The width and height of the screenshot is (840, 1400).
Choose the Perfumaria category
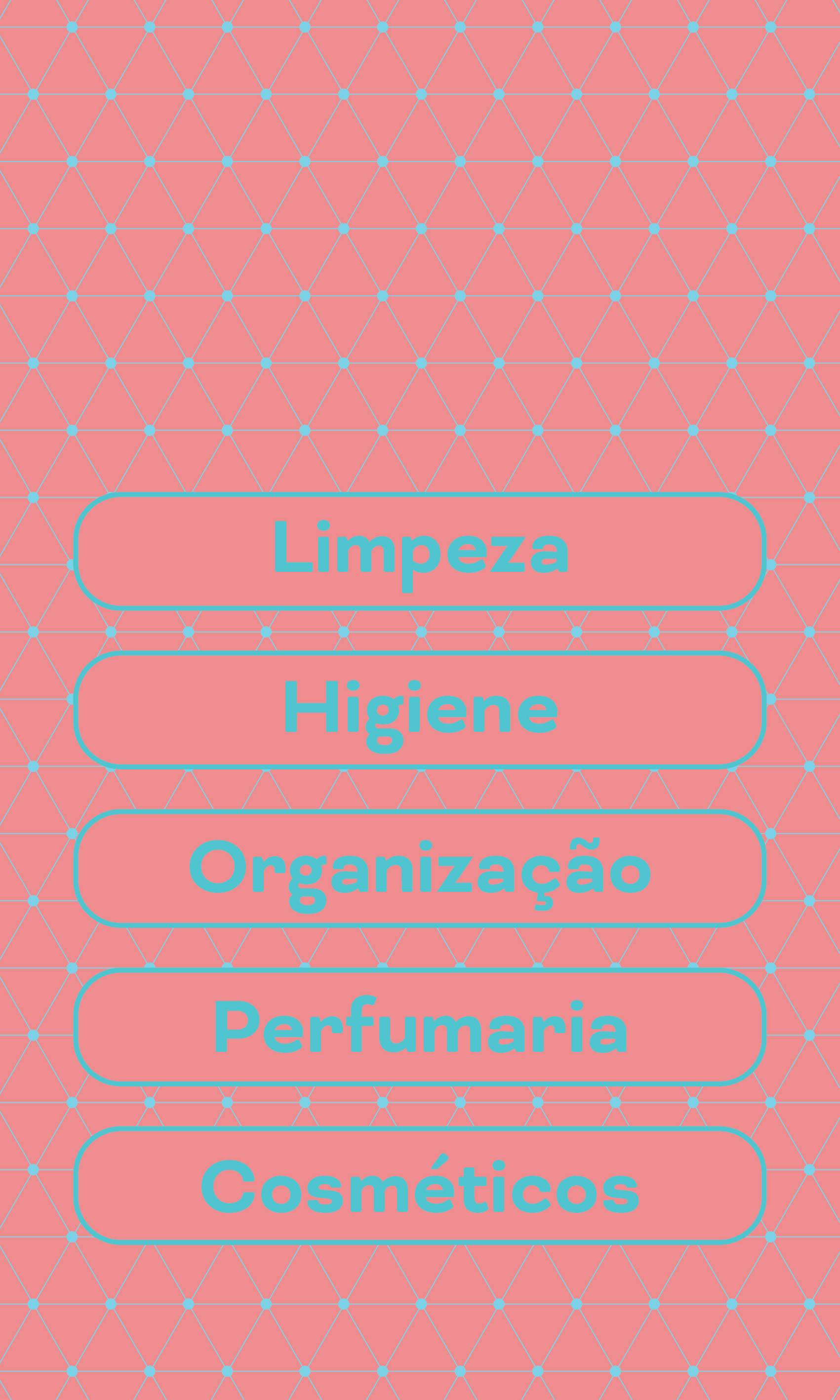point(420,1028)
